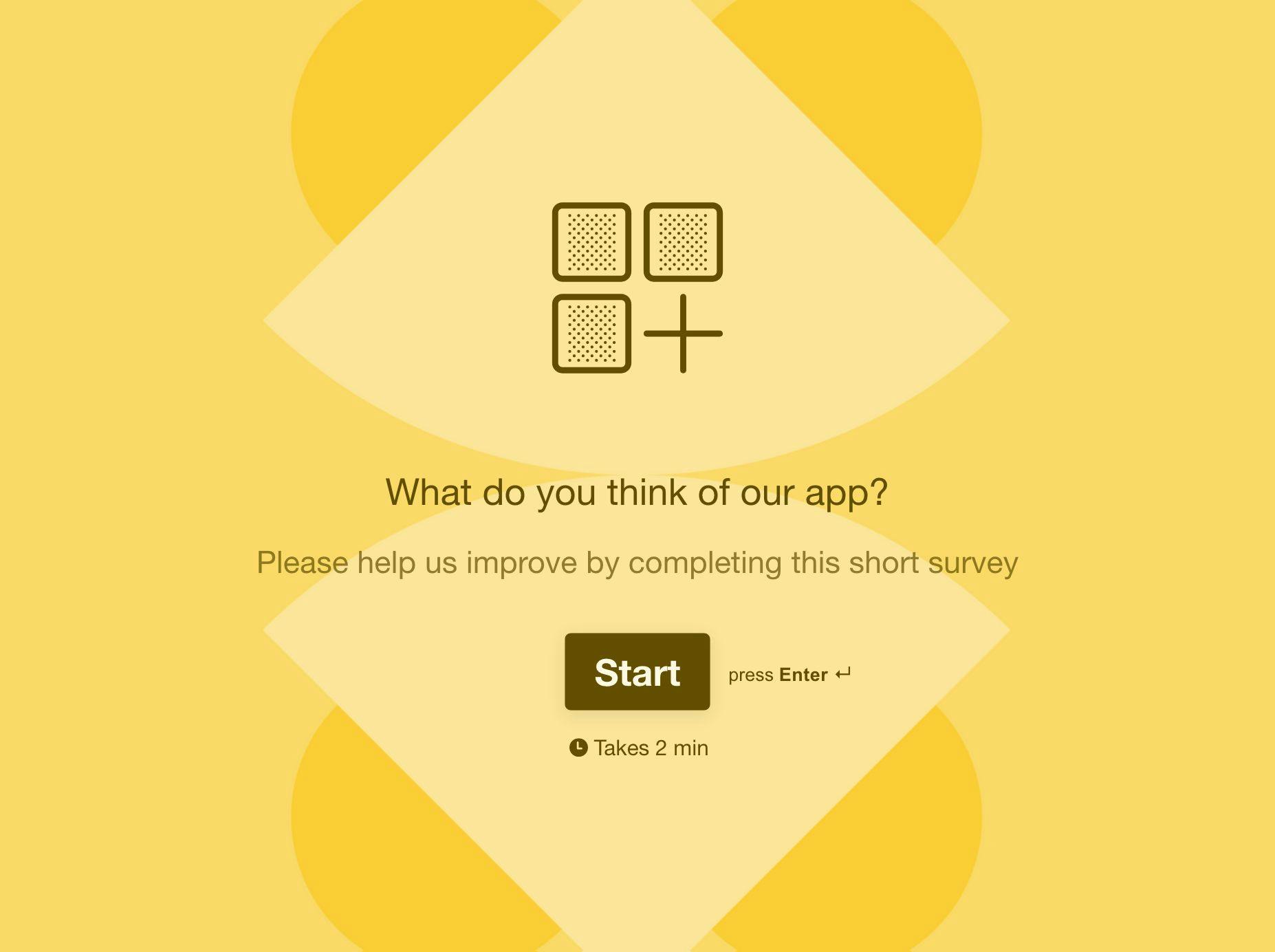This screenshot has height=952, width=1275.
Task: Tap the Start button to begin the survey
Action: [x=637, y=671]
